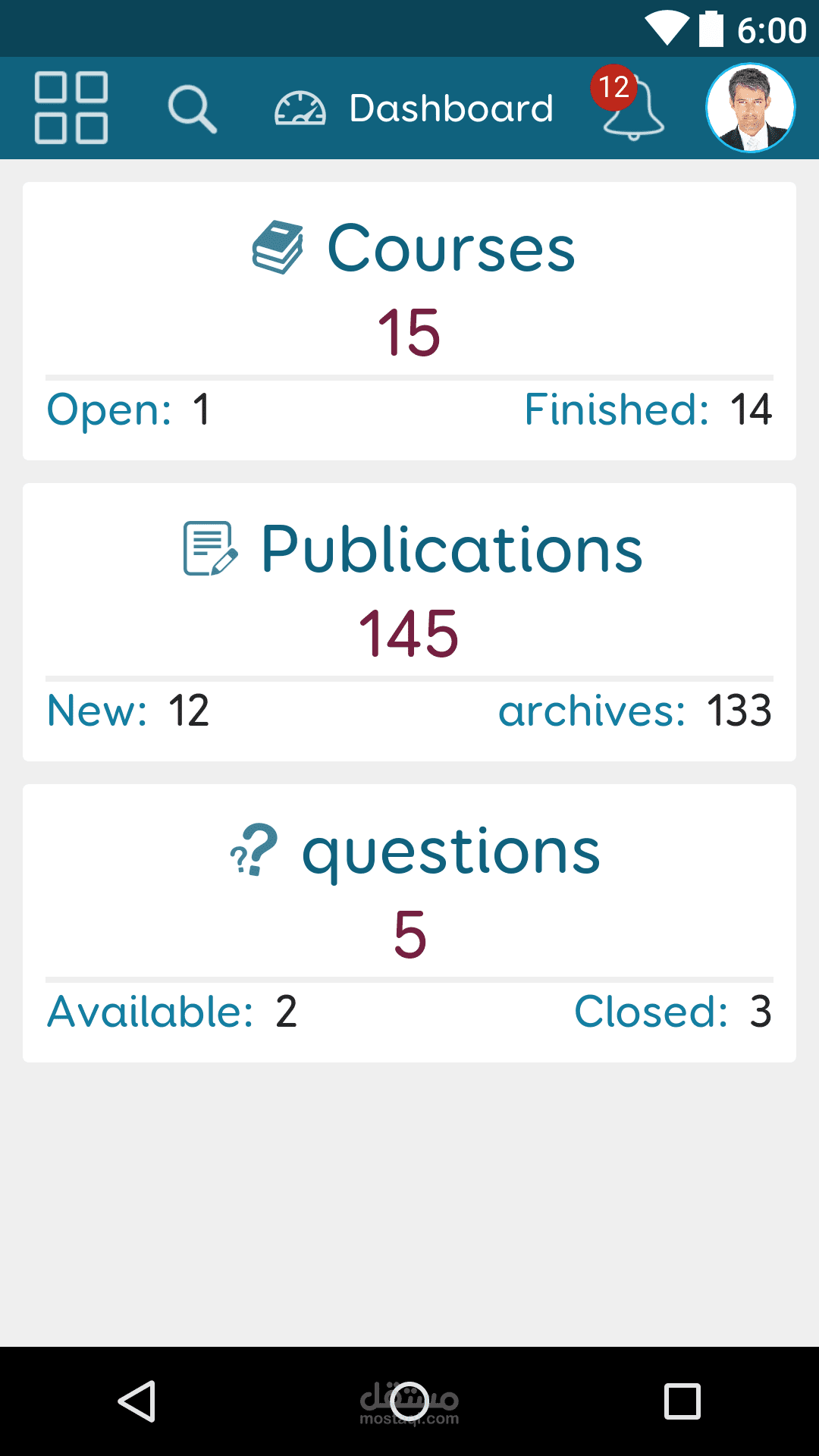
Task: Tap the search magnifier icon
Action: coord(192,109)
